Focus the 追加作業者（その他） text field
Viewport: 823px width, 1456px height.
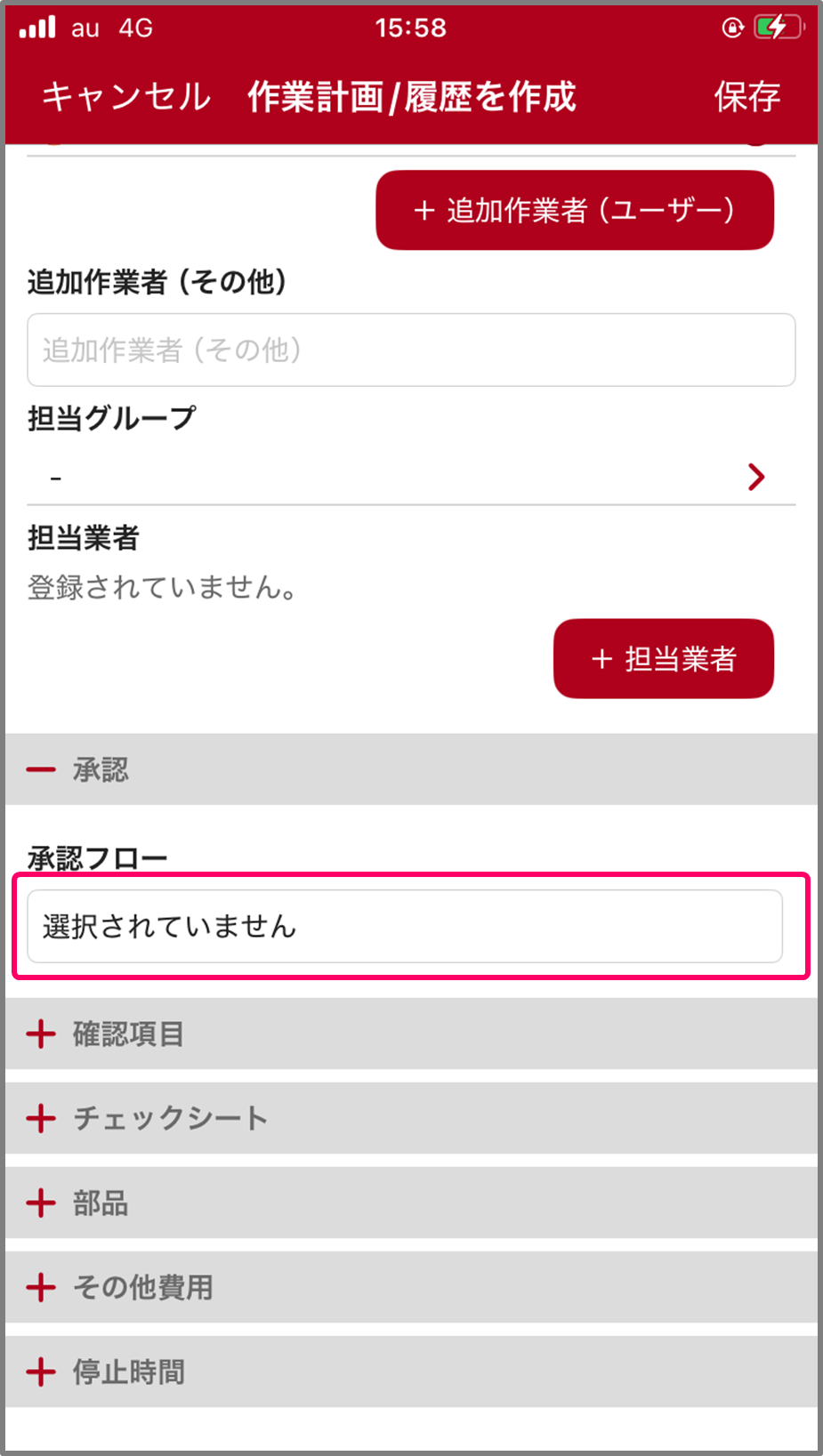(x=410, y=350)
